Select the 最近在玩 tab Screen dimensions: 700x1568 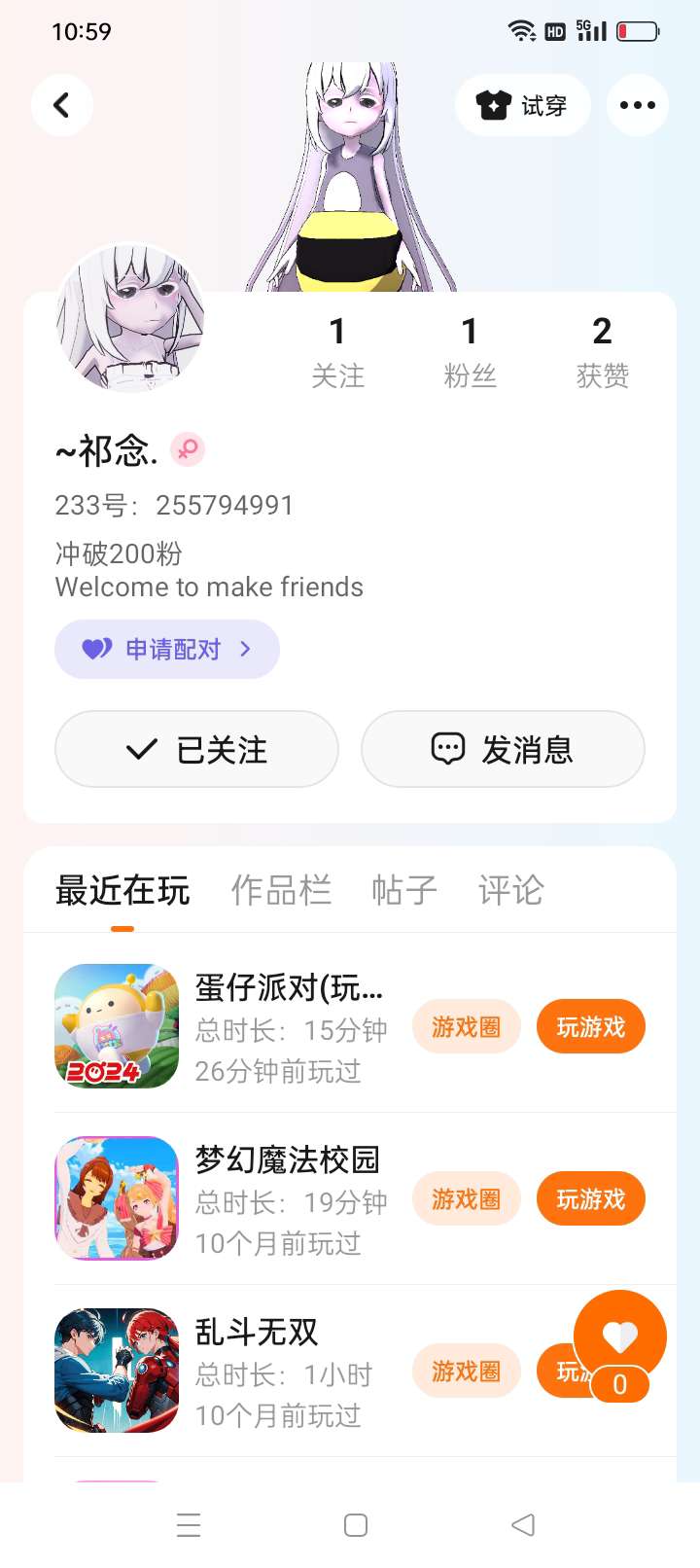122,890
